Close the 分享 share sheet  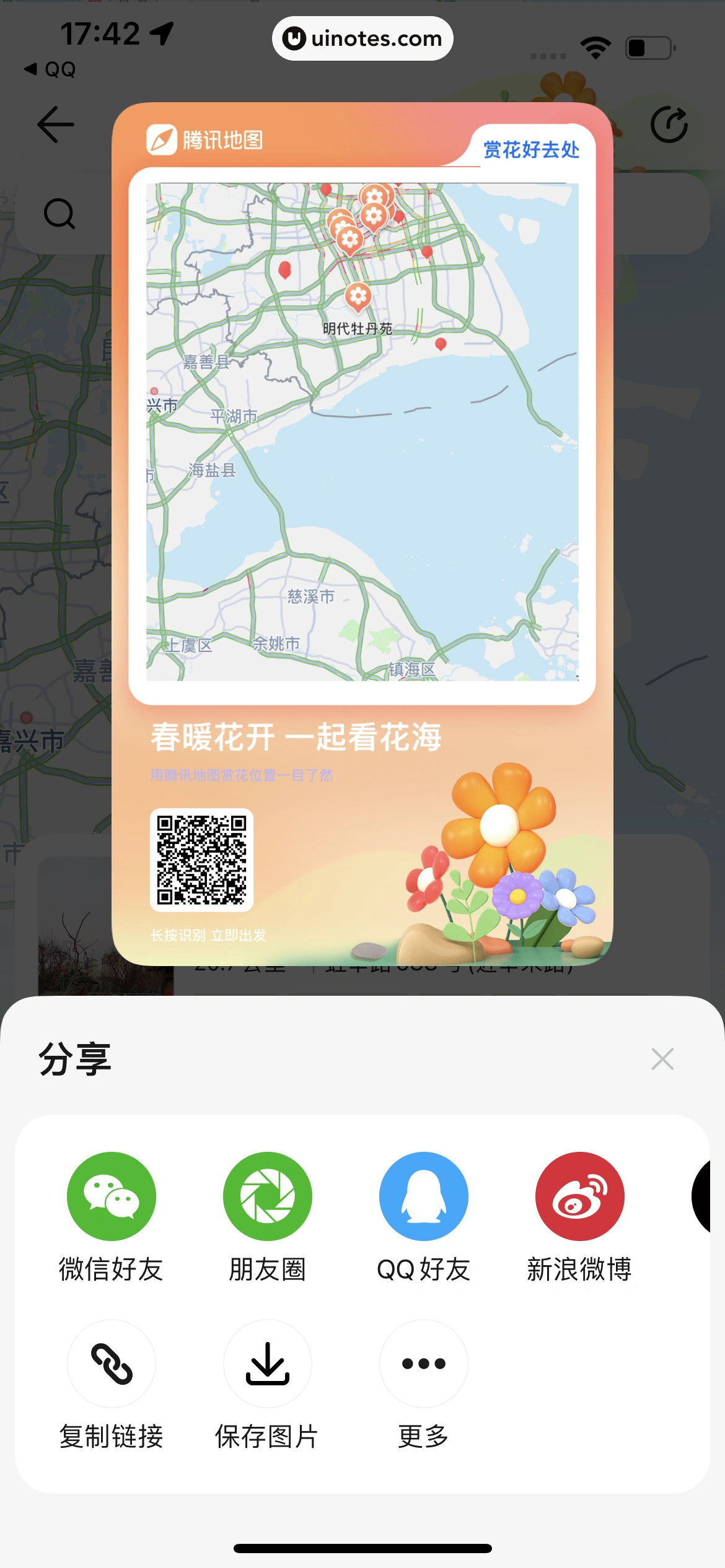point(663,1058)
